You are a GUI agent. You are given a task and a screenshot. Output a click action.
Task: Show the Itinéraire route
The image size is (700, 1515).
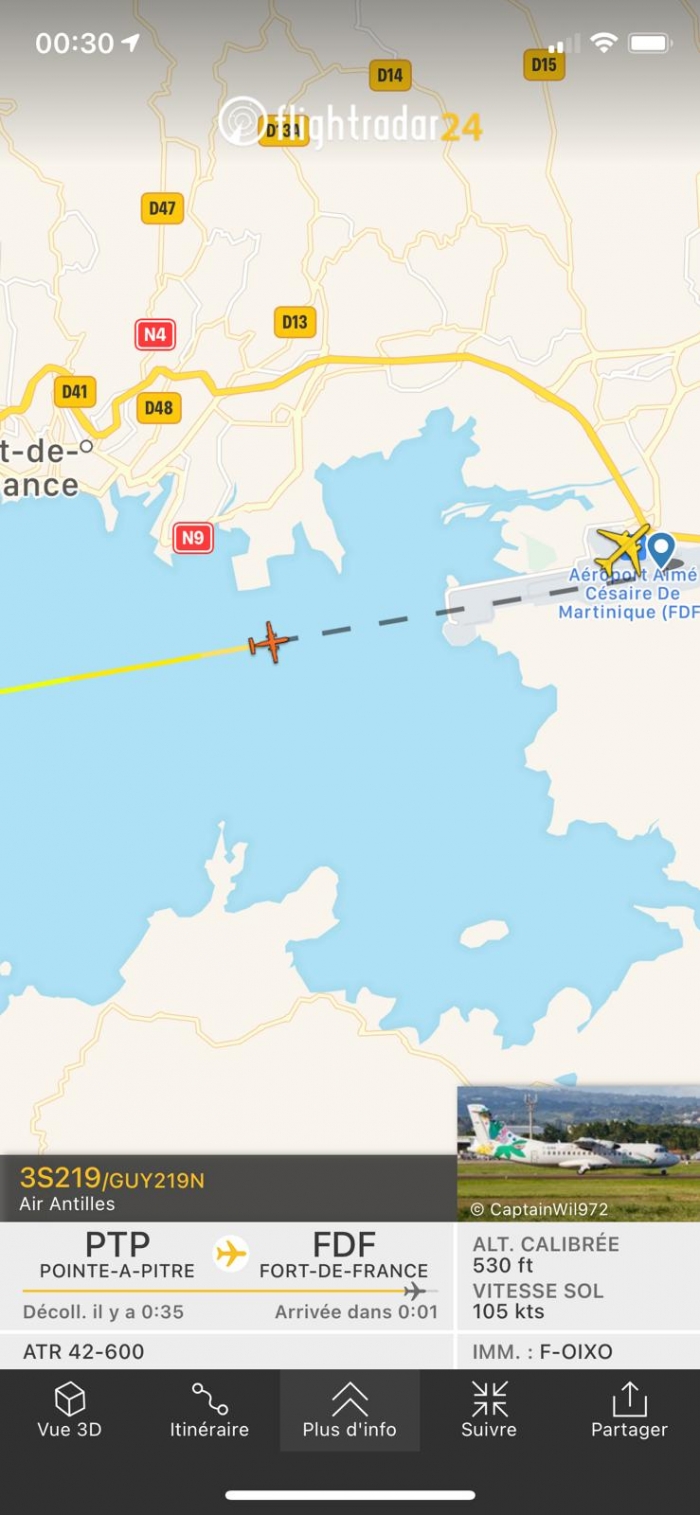[209, 1410]
